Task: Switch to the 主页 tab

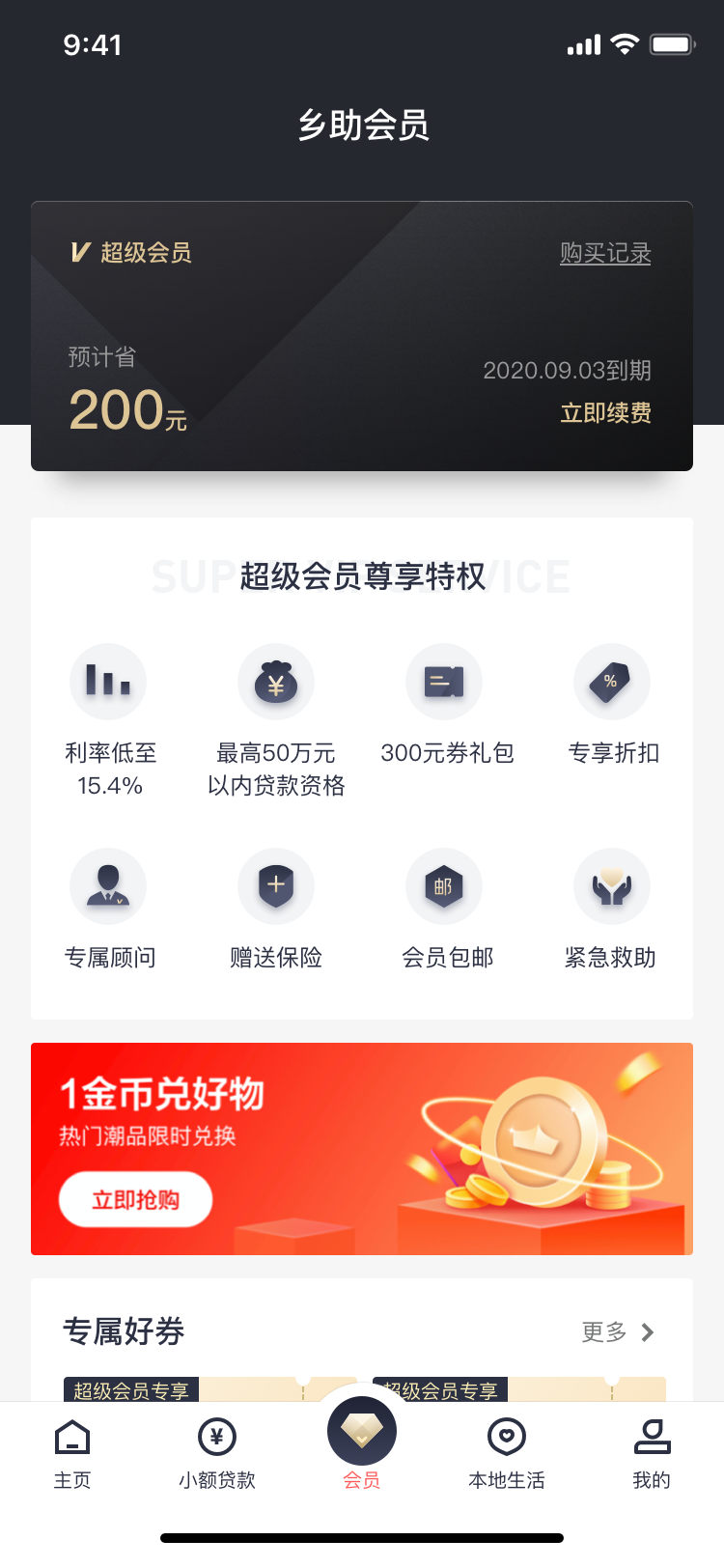Action: coord(72,1453)
